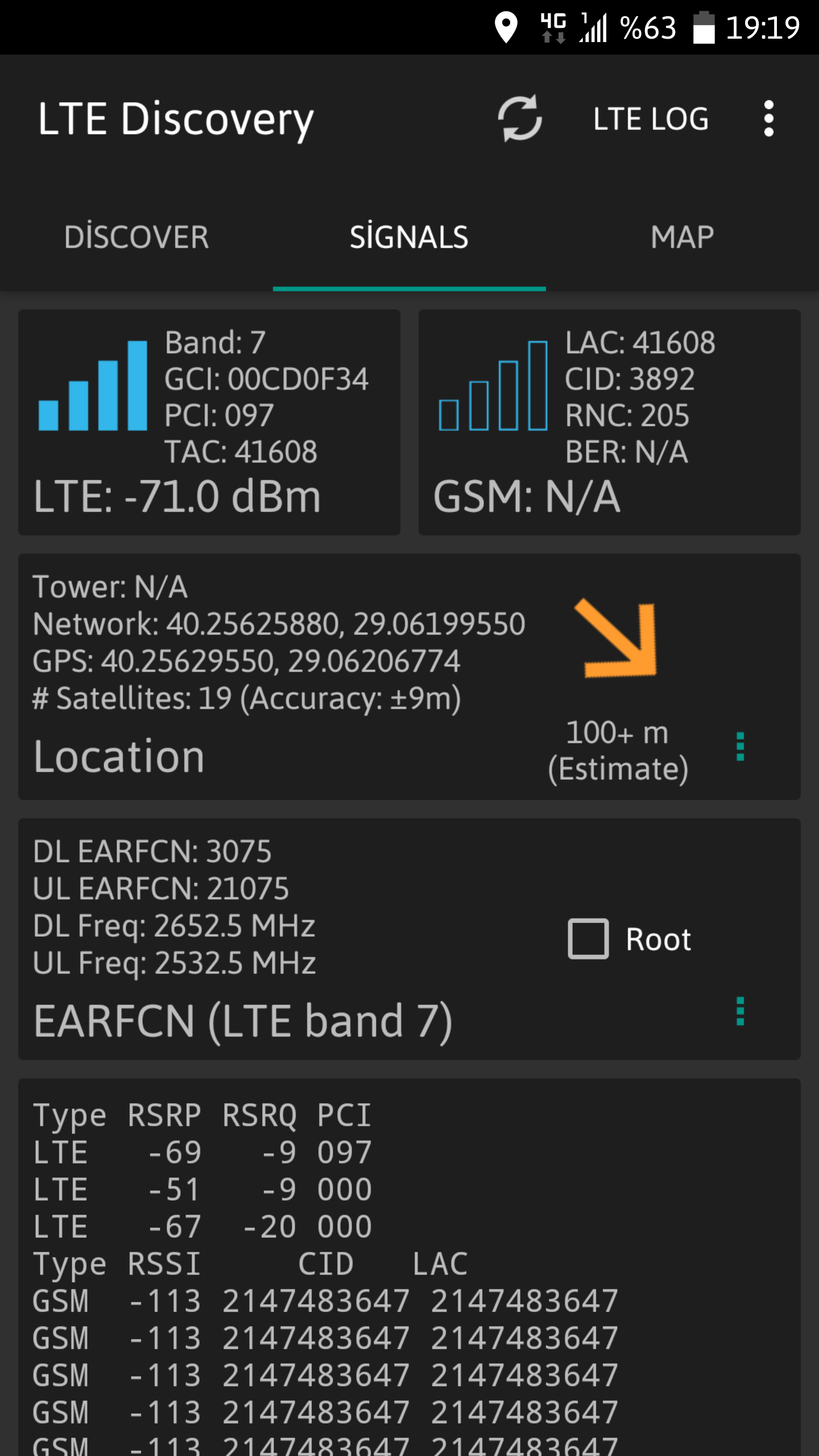Select the Signals tab
Screen dimensions: 819x1456
[409, 237]
